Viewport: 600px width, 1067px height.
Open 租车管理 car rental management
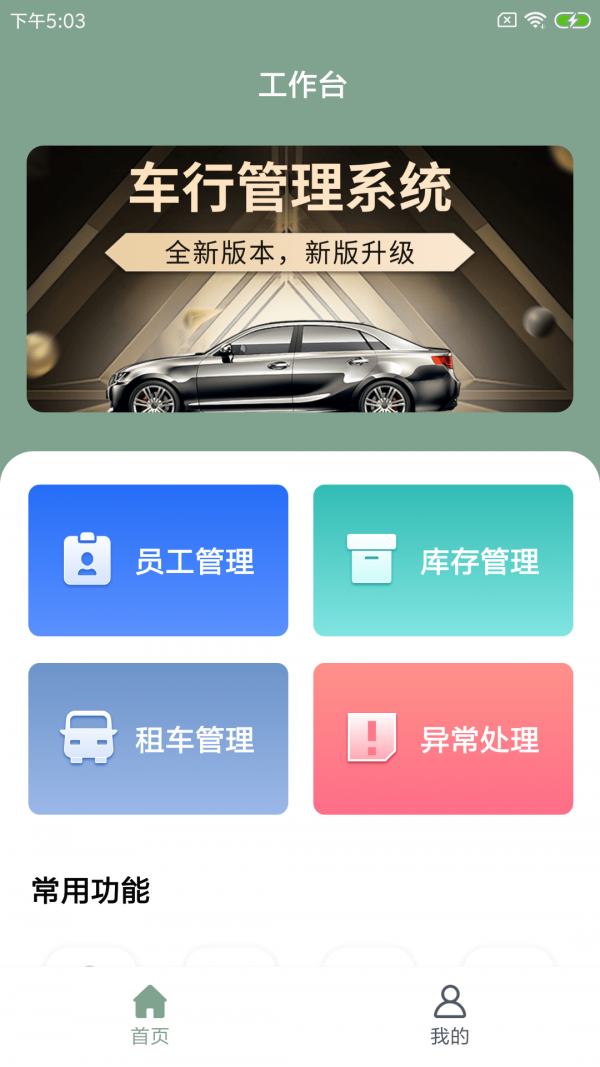(x=158, y=739)
